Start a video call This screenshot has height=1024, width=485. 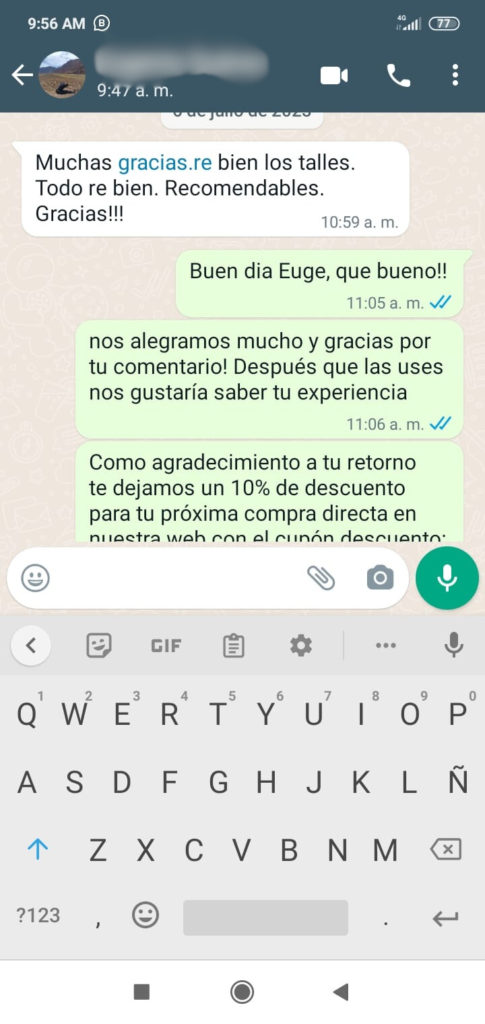point(334,76)
